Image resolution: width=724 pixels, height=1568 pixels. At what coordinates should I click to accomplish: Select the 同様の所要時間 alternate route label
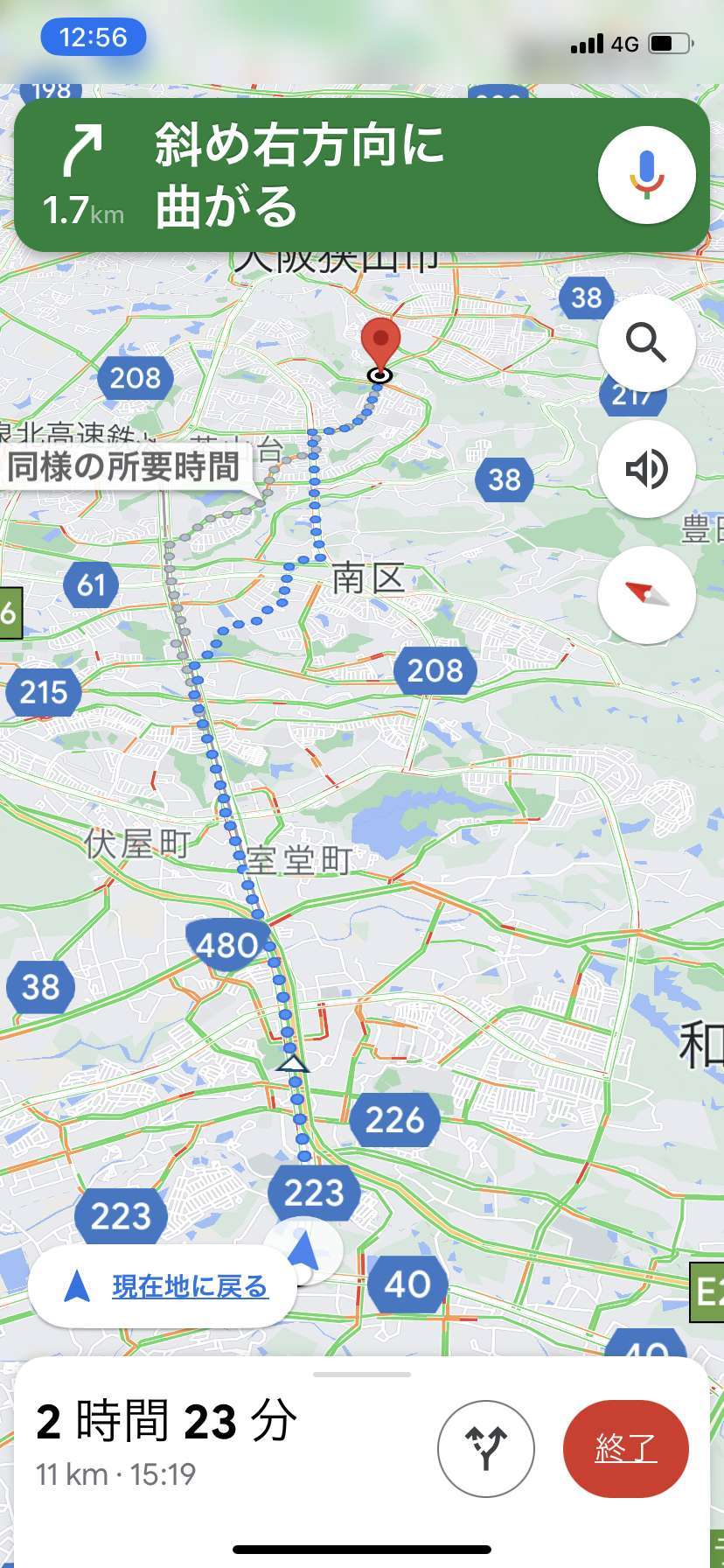tap(123, 467)
